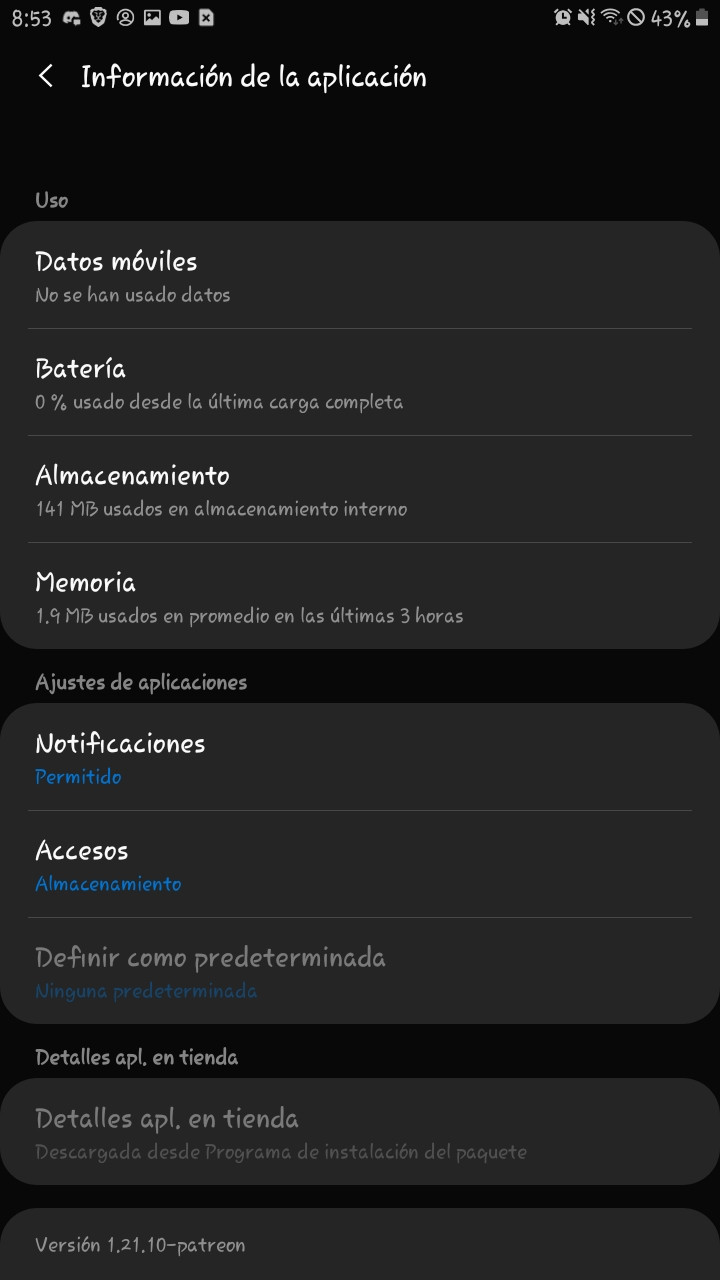Open Datos móviles usage details

360,275
